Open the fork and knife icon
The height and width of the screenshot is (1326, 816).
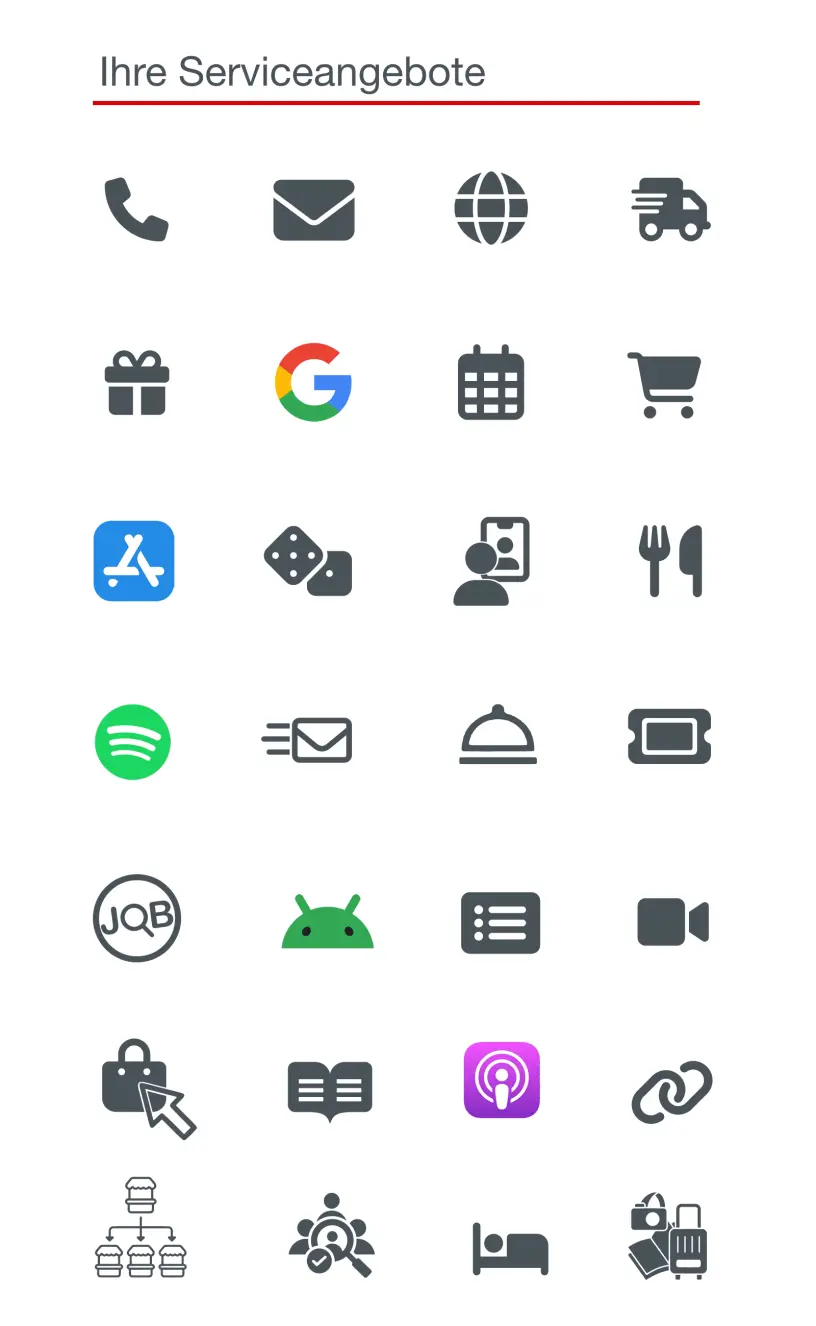(x=671, y=561)
